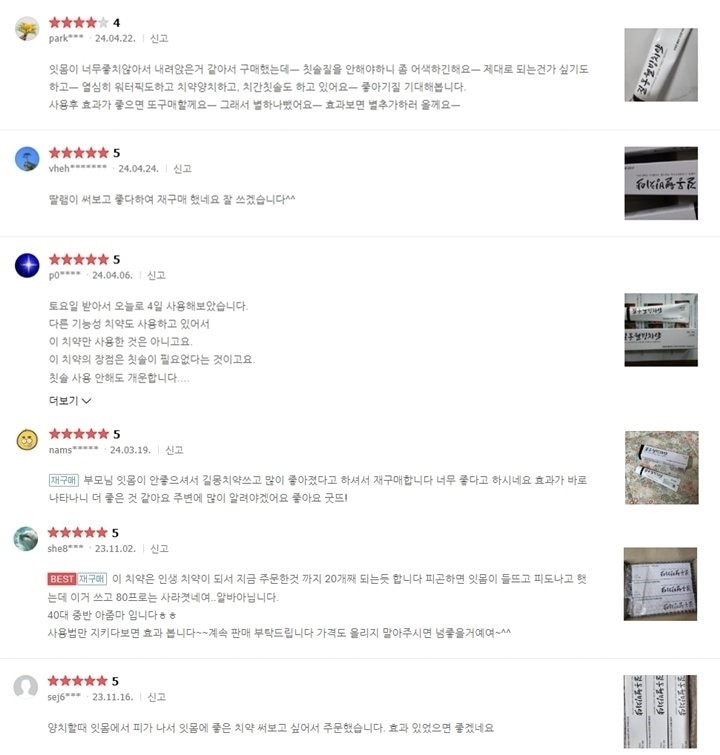View she8***'s review photo
The image size is (720, 755).
point(660,584)
